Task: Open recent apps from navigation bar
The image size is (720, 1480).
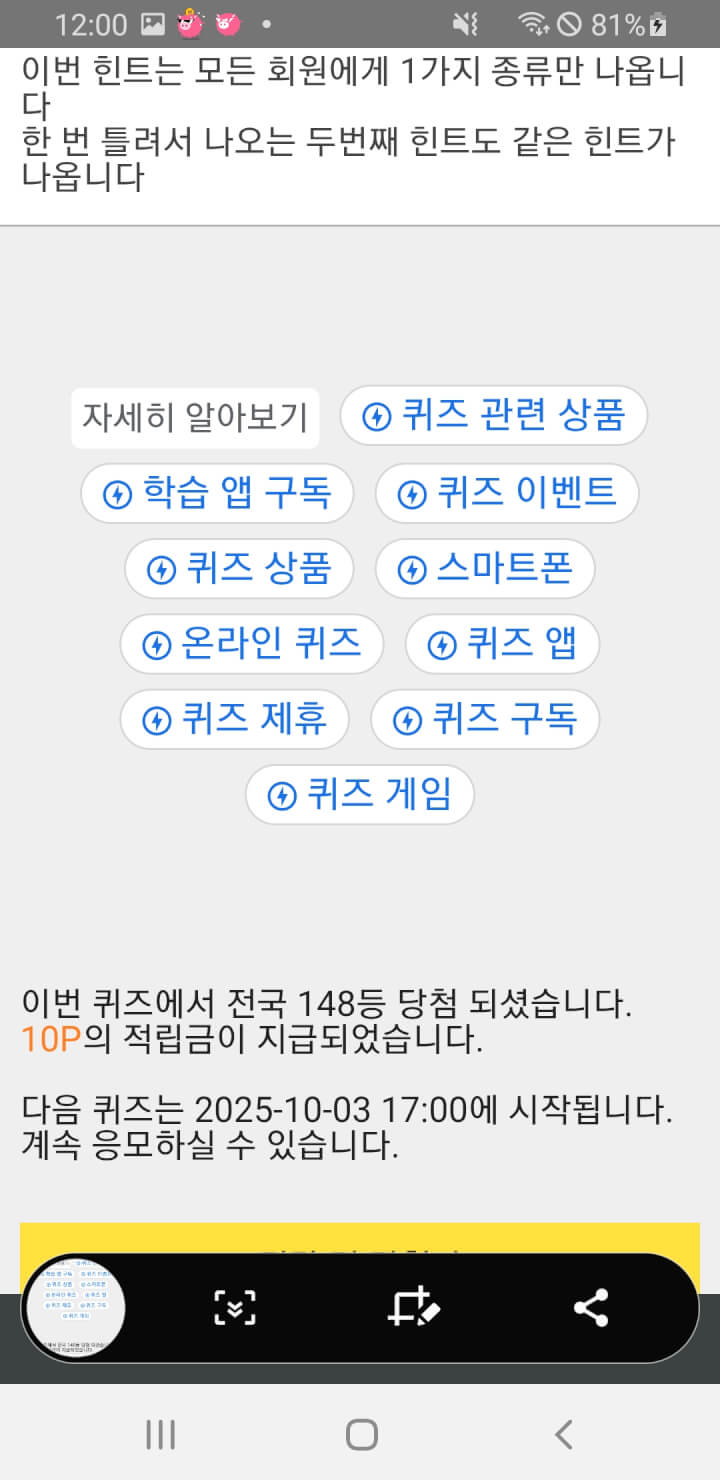Action: [x=160, y=1435]
